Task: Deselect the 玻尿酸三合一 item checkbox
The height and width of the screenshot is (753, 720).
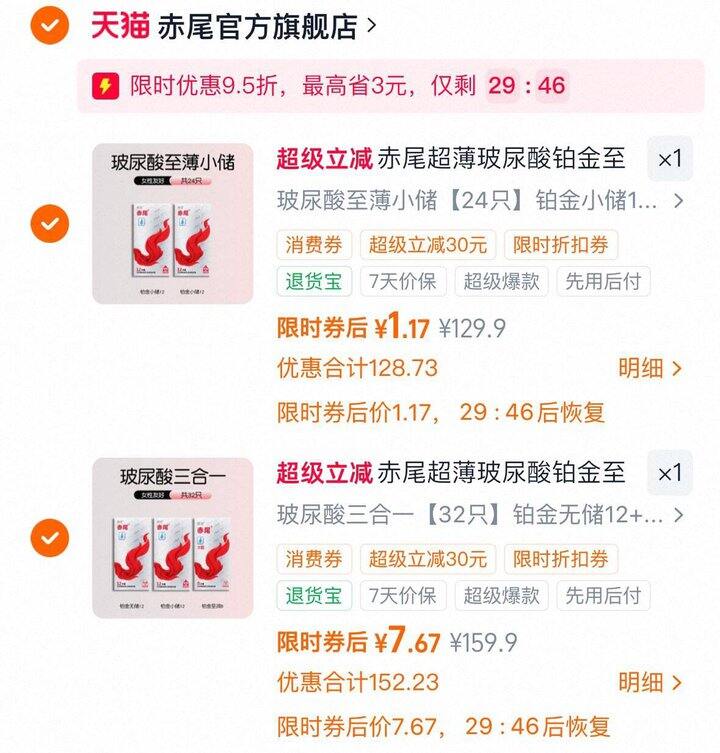Action: (49, 538)
